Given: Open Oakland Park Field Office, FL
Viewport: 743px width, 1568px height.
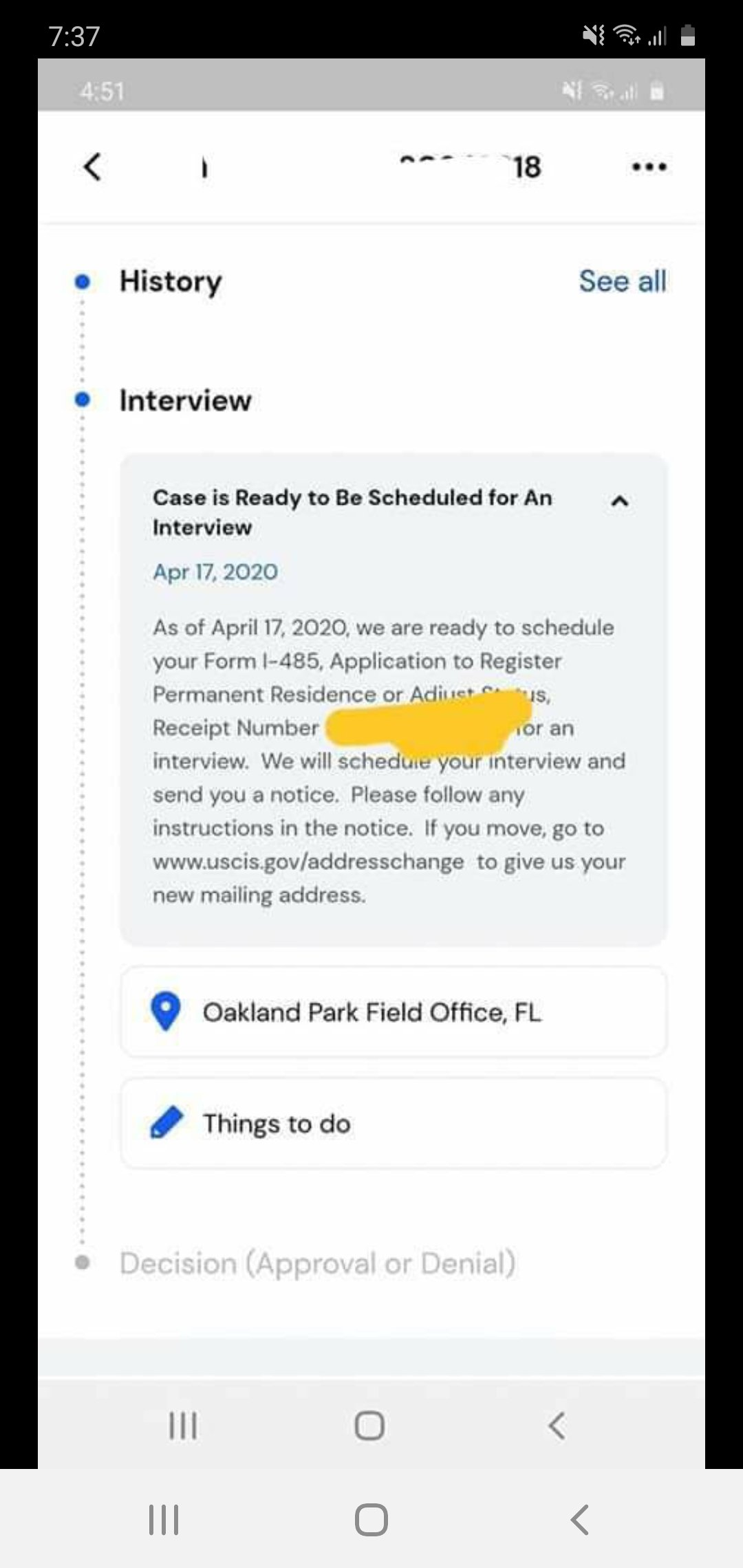Looking at the screenshot, I should coord(394,1012).
